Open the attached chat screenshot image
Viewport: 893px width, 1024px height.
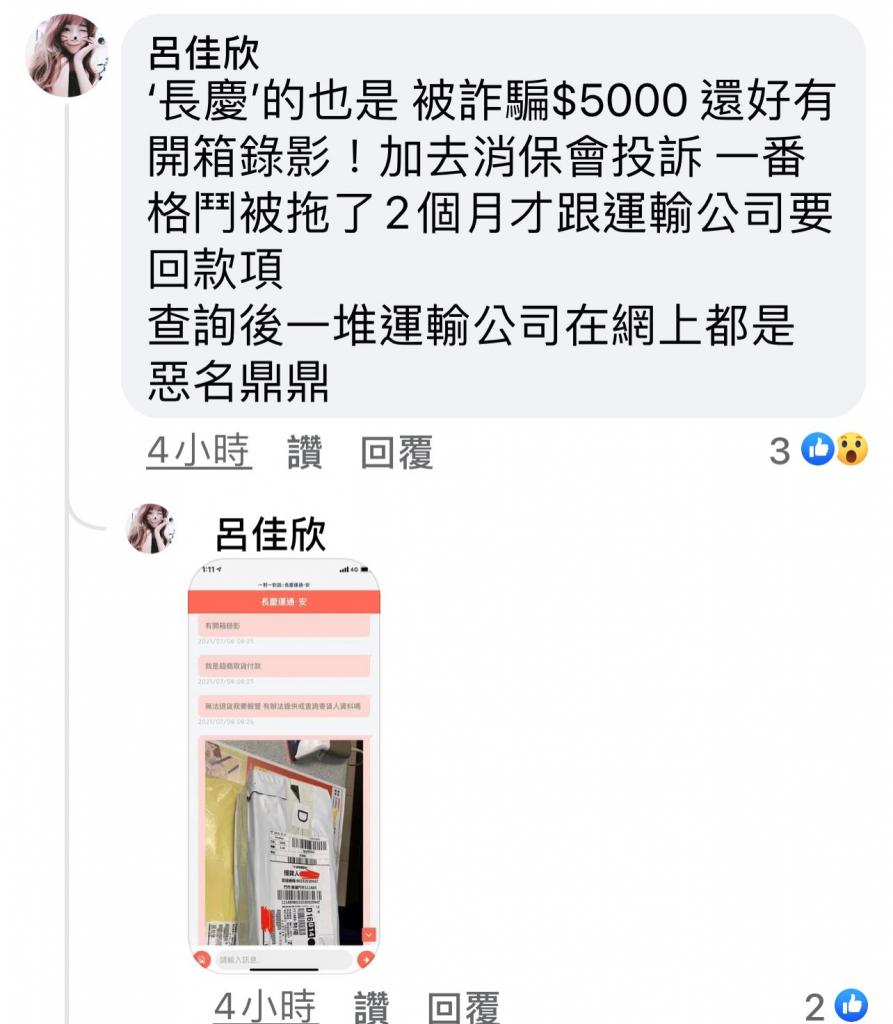(284, 765)
